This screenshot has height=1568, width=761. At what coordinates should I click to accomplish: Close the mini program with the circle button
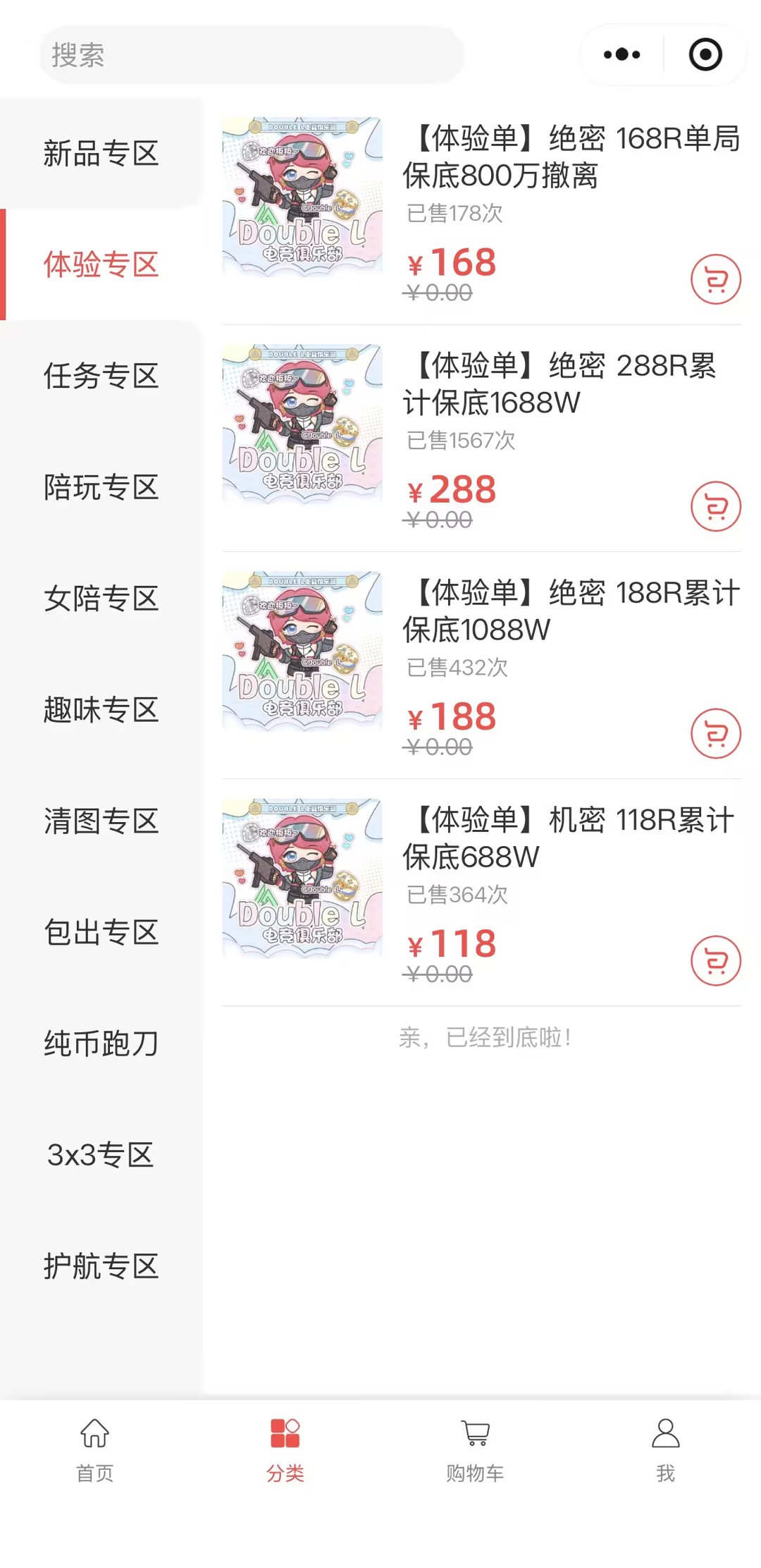coord(705,54)
